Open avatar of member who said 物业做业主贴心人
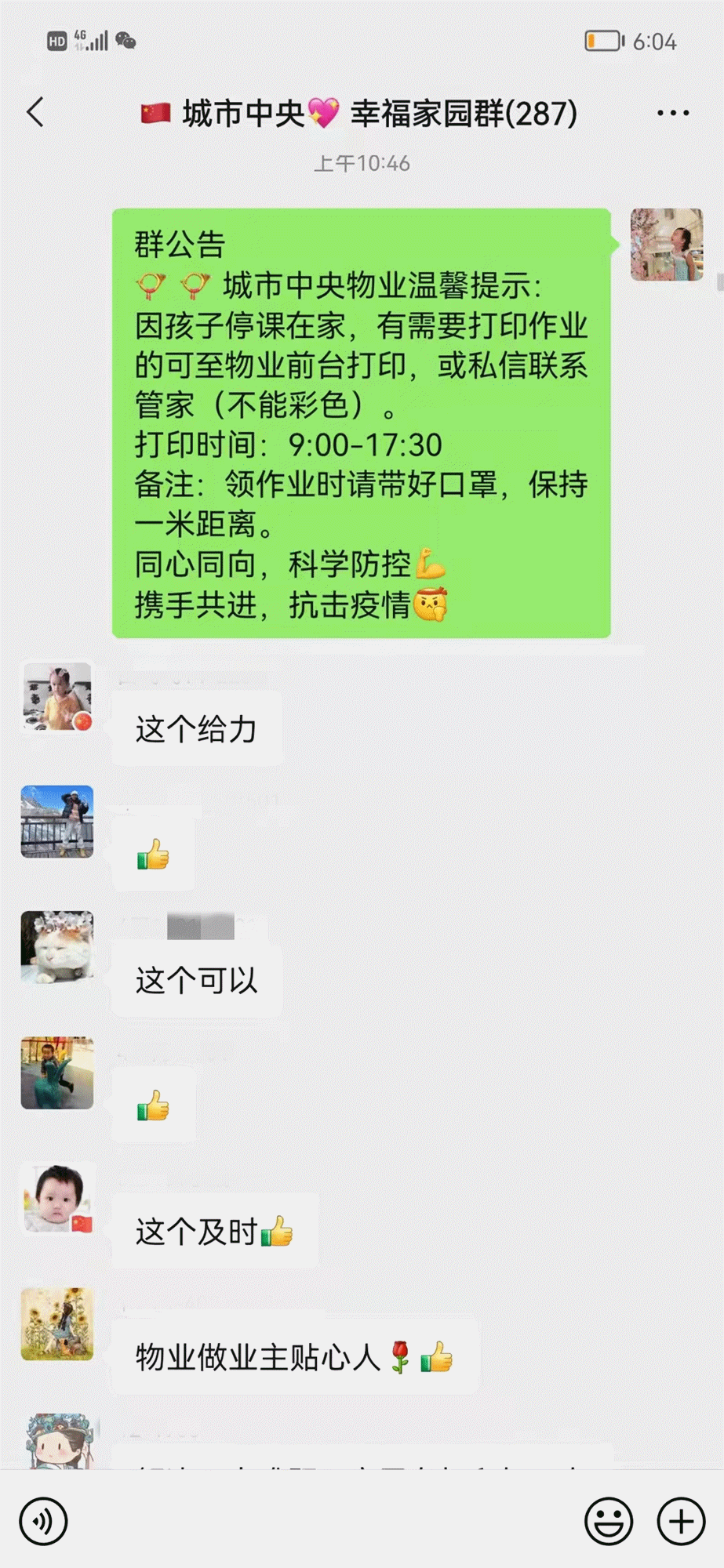The height and width of the screenshot is (1568, 724). pos(57,1323)
